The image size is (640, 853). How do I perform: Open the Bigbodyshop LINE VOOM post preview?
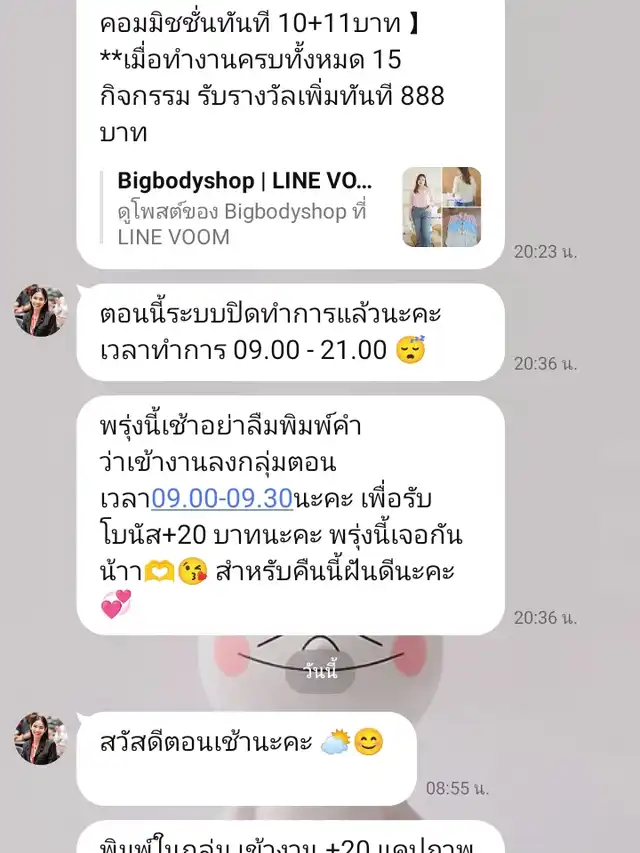click(x=290, y=208)
